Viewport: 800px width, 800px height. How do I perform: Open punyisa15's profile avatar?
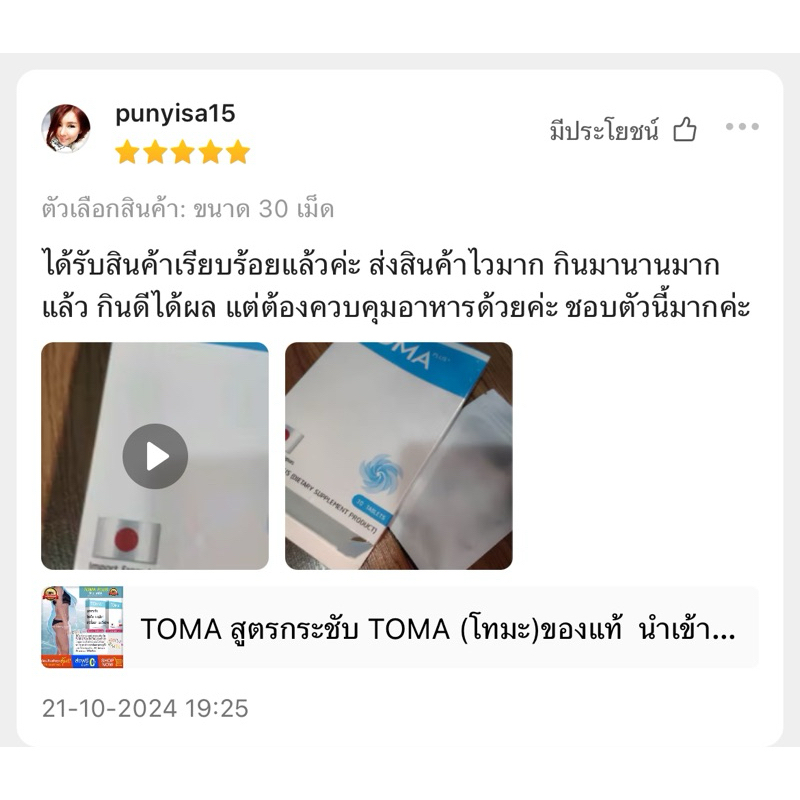click(x=67, y=129)
